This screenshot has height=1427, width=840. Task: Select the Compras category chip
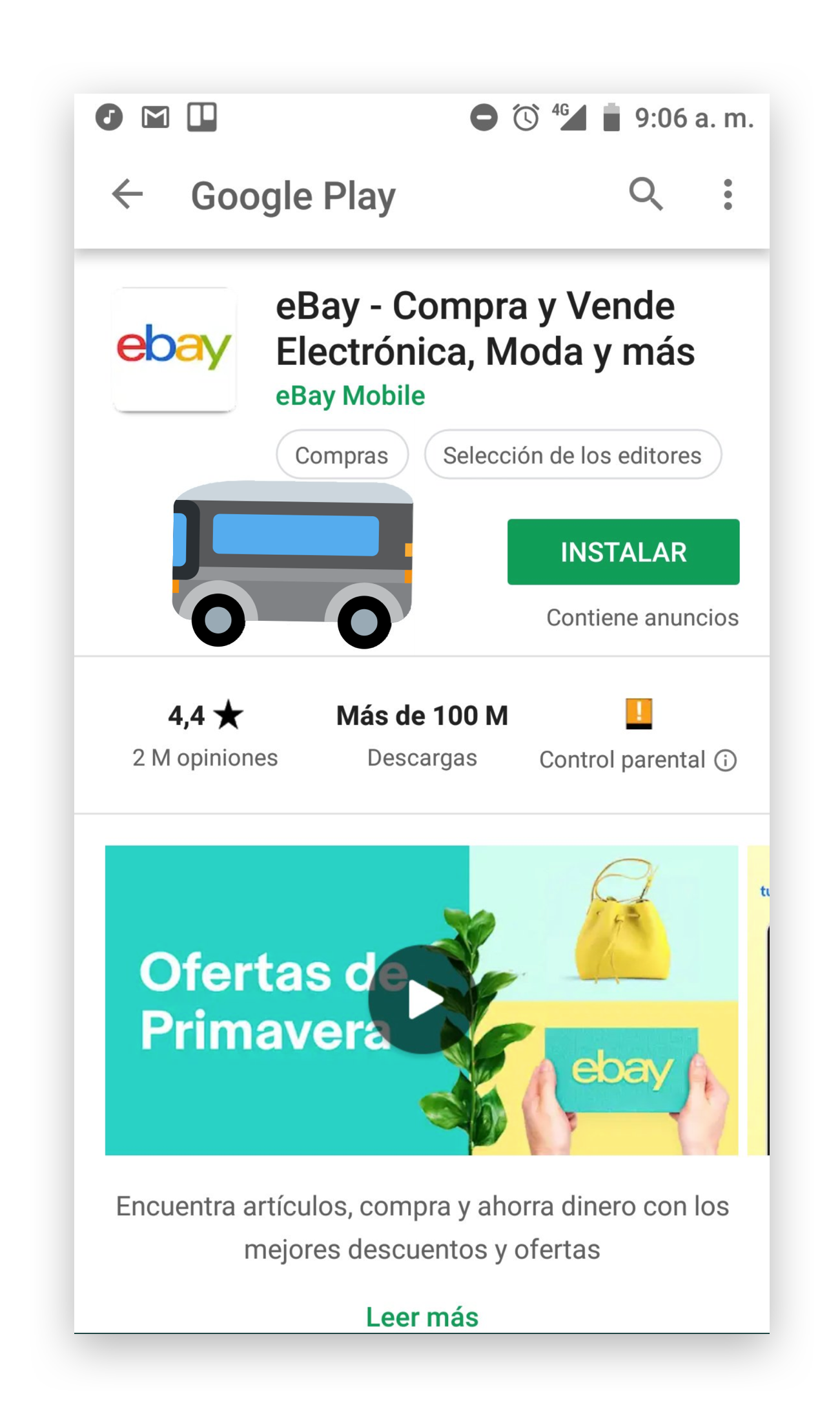click(x=342, y=455)
